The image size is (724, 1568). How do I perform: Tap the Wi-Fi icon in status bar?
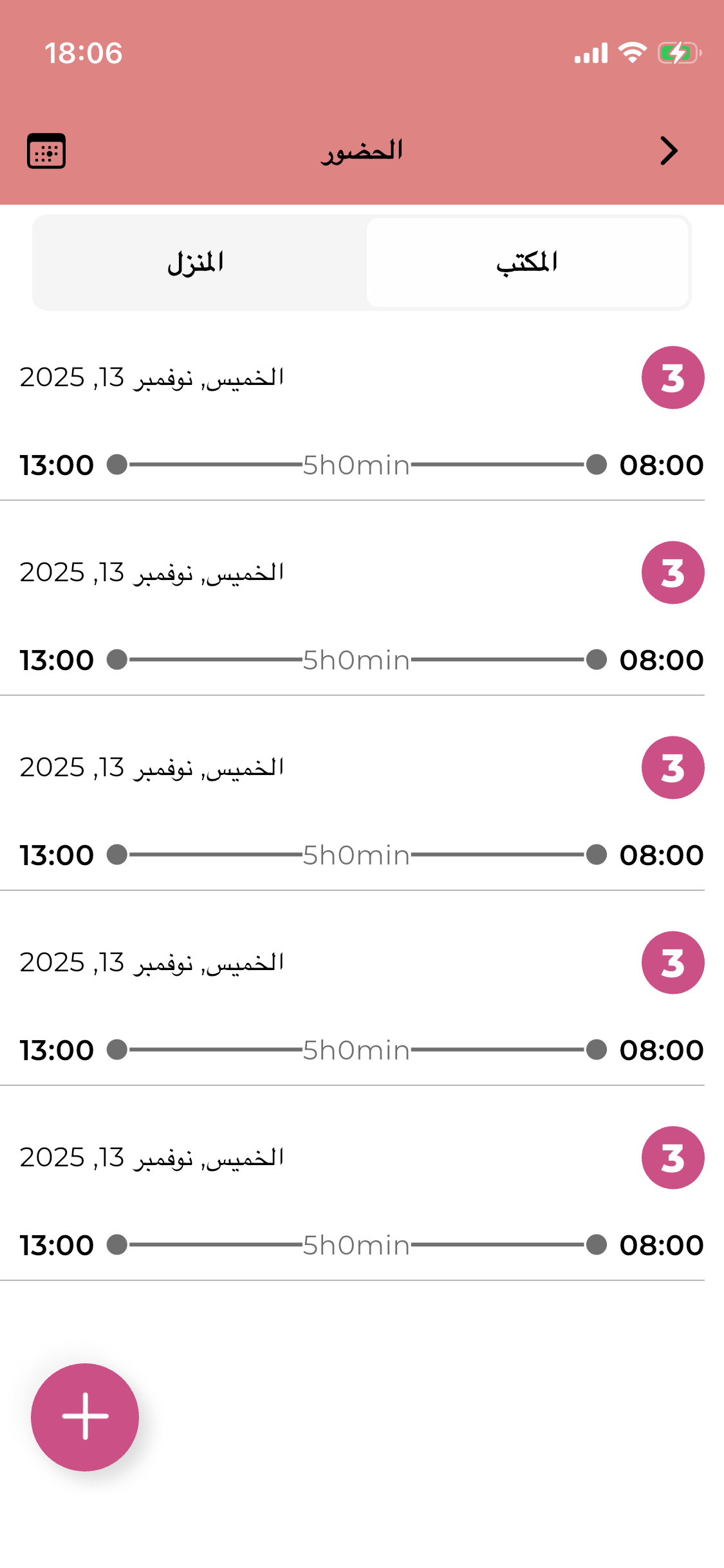[633, 53]
